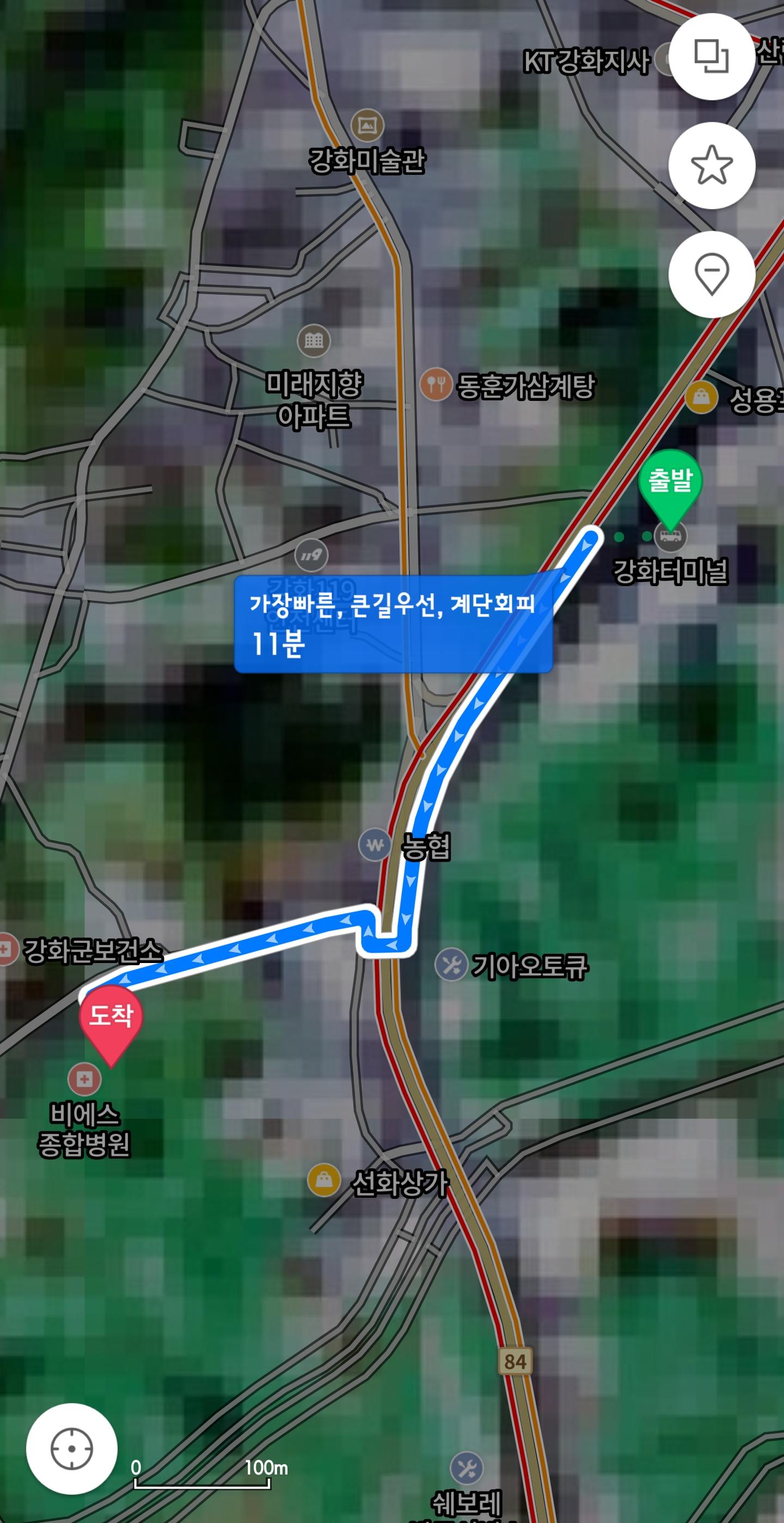The width and height of the screenshot is (784, 1523).
Task: Open 강화군보건소 health center marker
Action: 7,950
